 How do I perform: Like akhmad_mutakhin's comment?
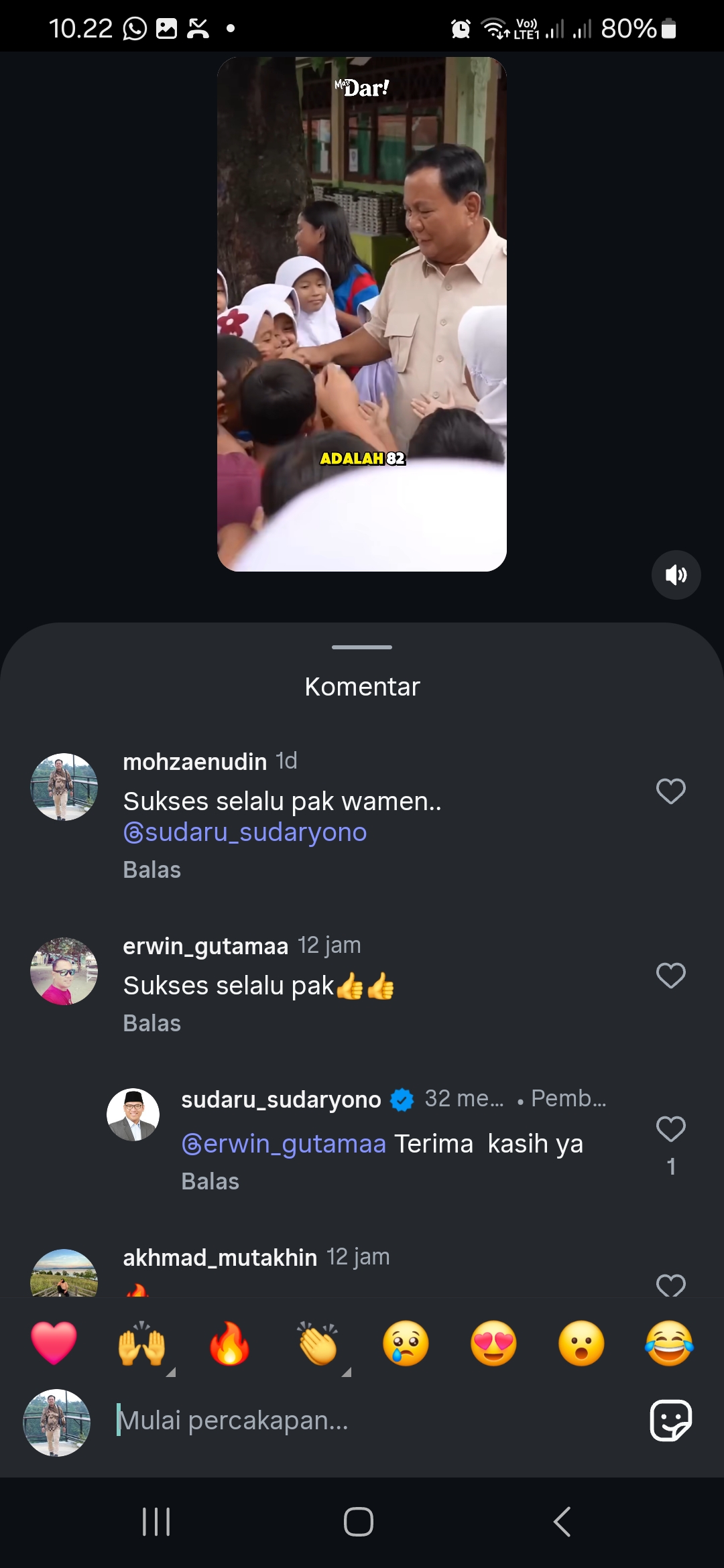(670, 1285)
